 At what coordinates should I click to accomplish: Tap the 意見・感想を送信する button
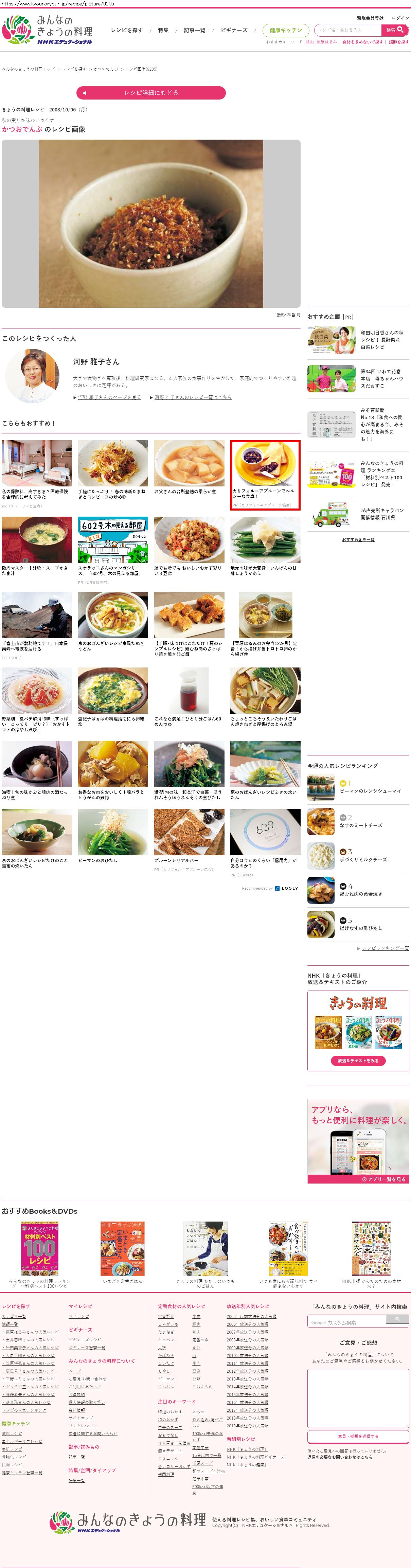click(x=358, y=1436)
